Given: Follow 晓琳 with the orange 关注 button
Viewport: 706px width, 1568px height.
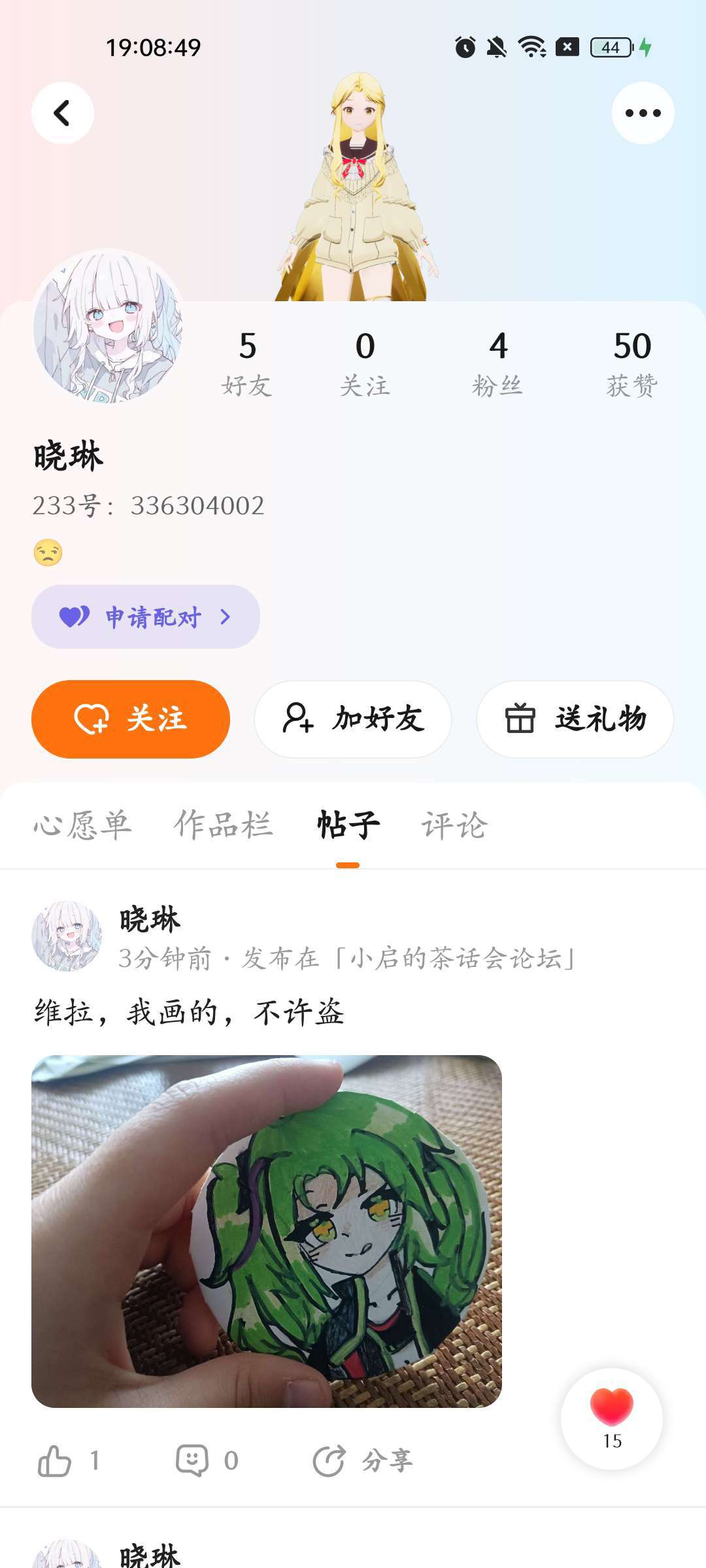Looking at the screenshot, I should tap(131, 719).
